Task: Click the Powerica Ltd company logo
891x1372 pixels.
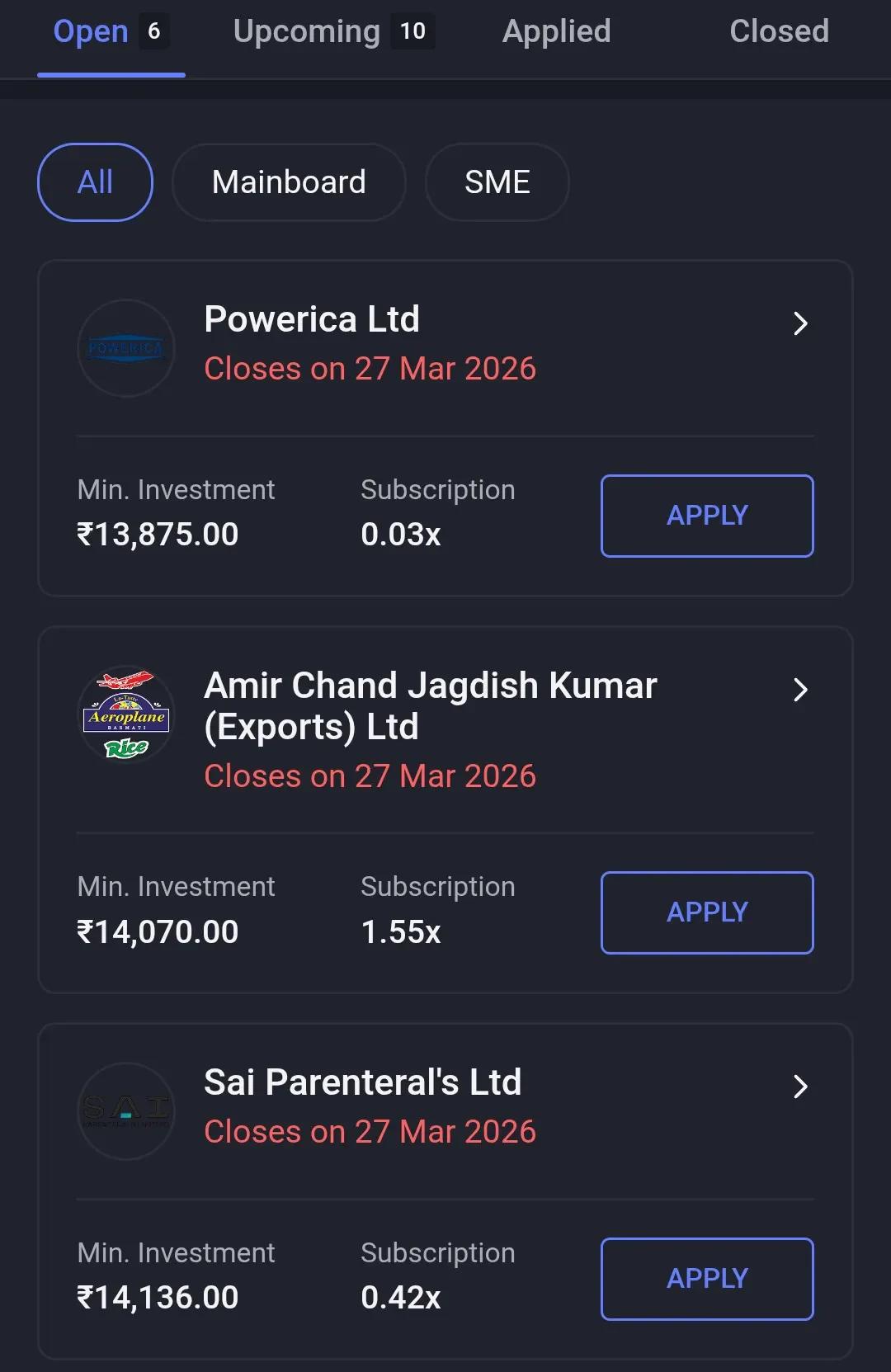Action: pos(125,347)
